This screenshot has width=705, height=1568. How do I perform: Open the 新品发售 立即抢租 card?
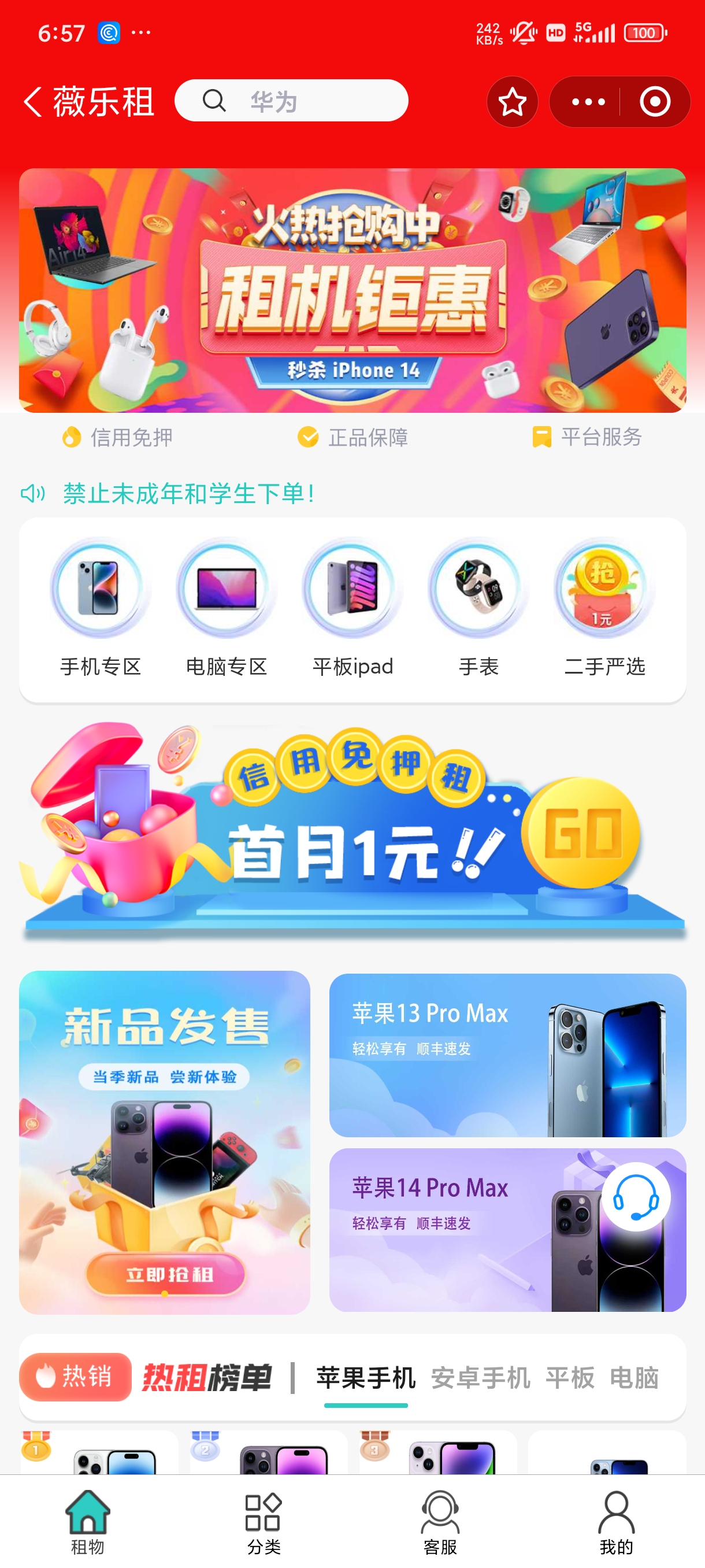[x=164, y=1142]
